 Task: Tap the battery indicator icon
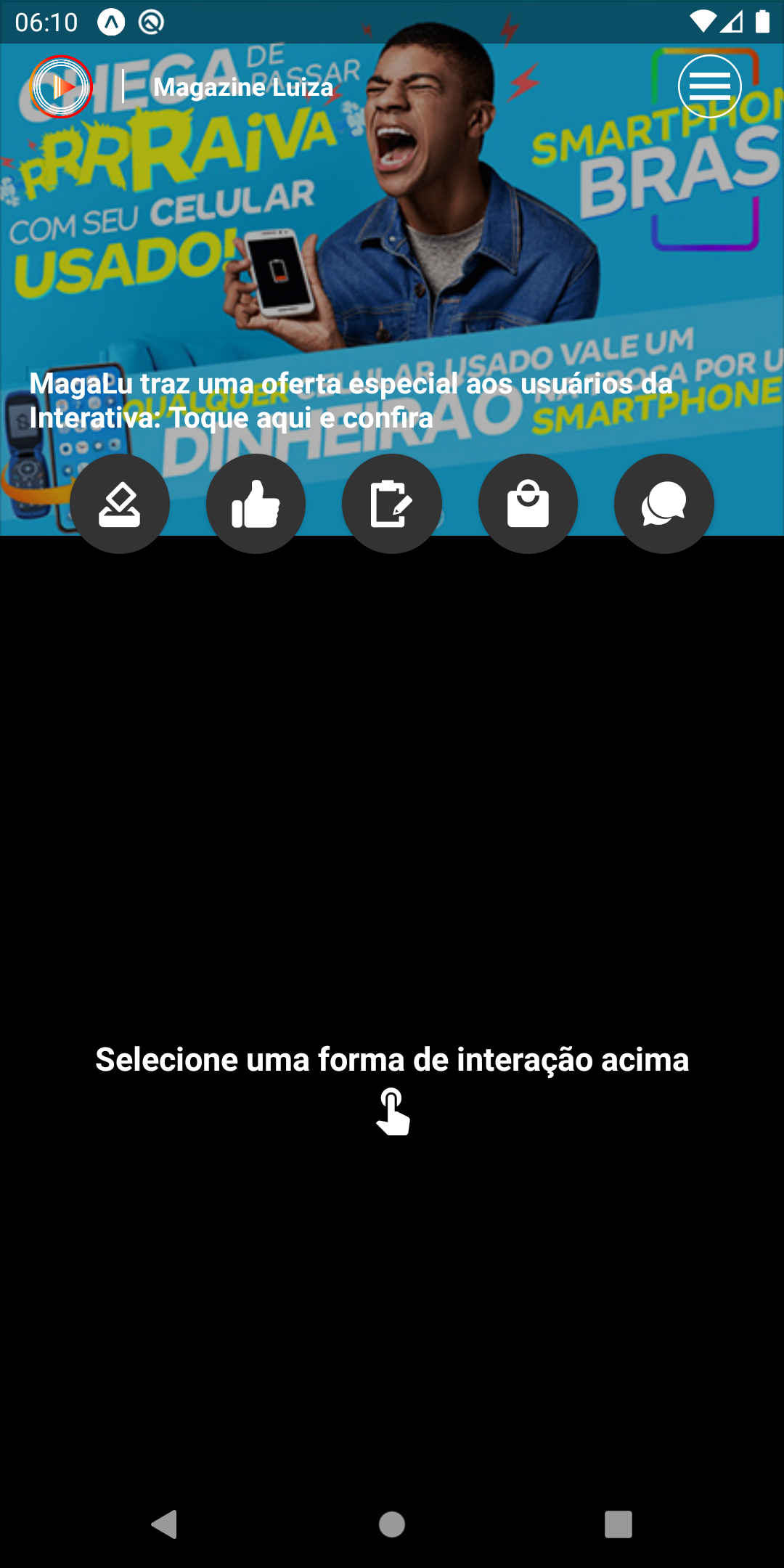click(x=764, y=21)
